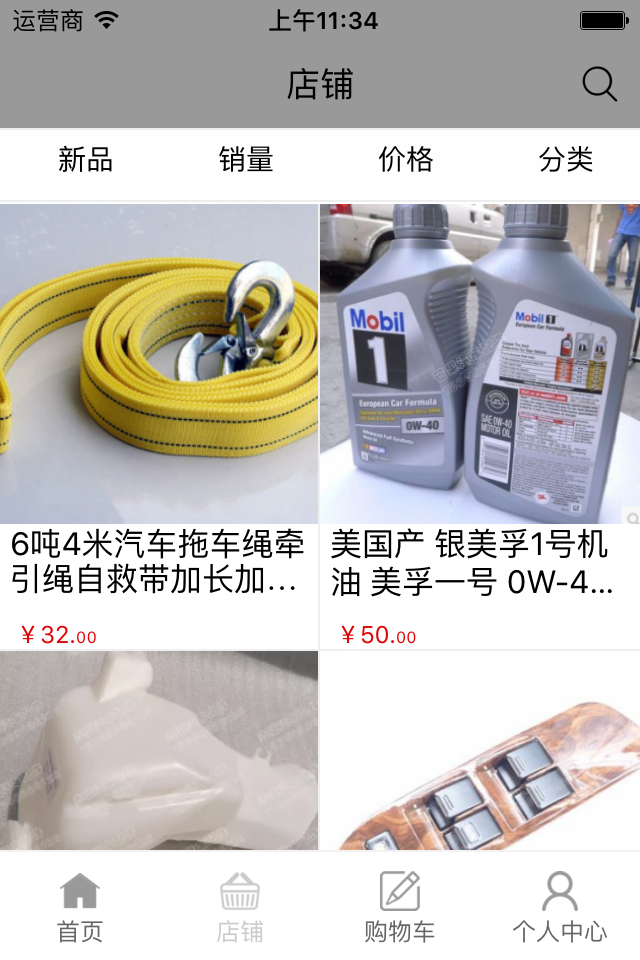This screenshot has width=640, height=960.
Task: Open the wood-grain window switch product
Action: [x=479, y=750]
